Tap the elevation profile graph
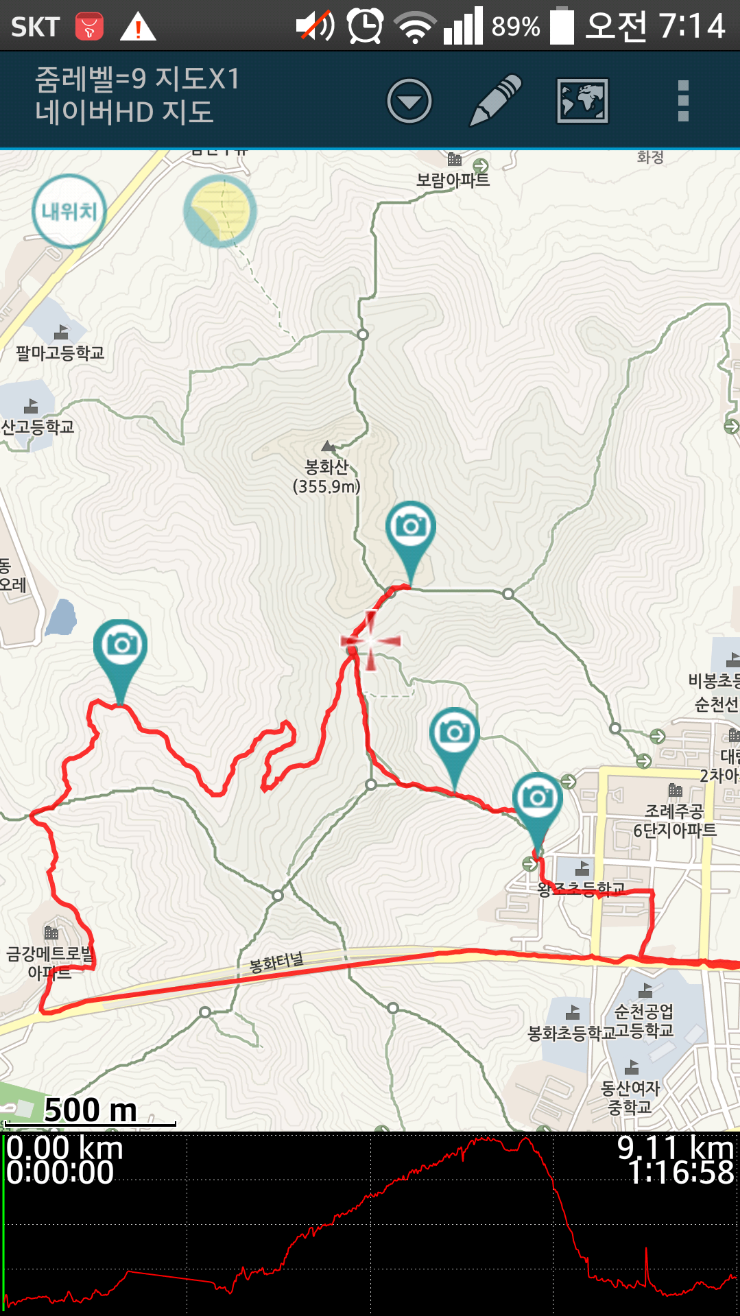The height and width of the screenshot is (1316, 740). pos(370,1225)
